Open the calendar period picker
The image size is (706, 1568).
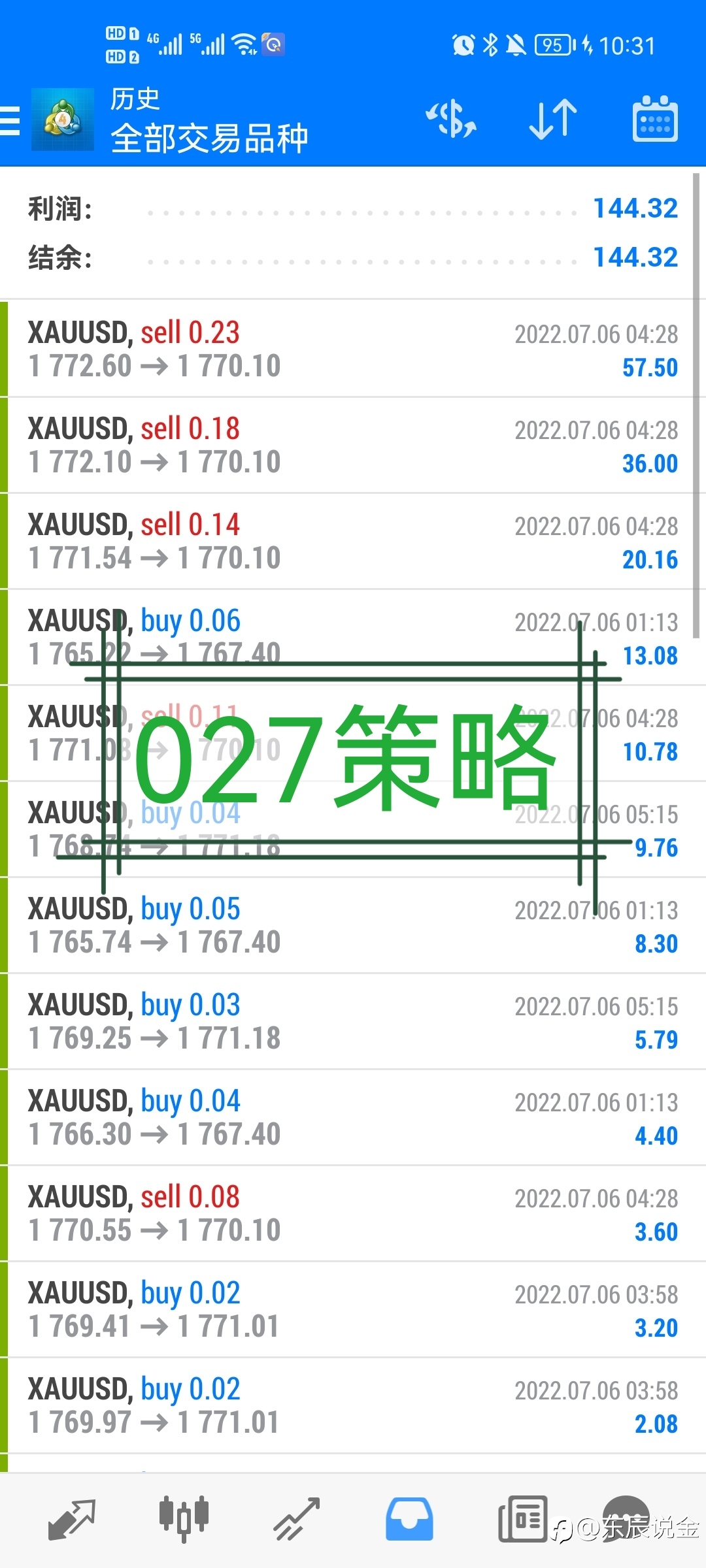[655, 119]
